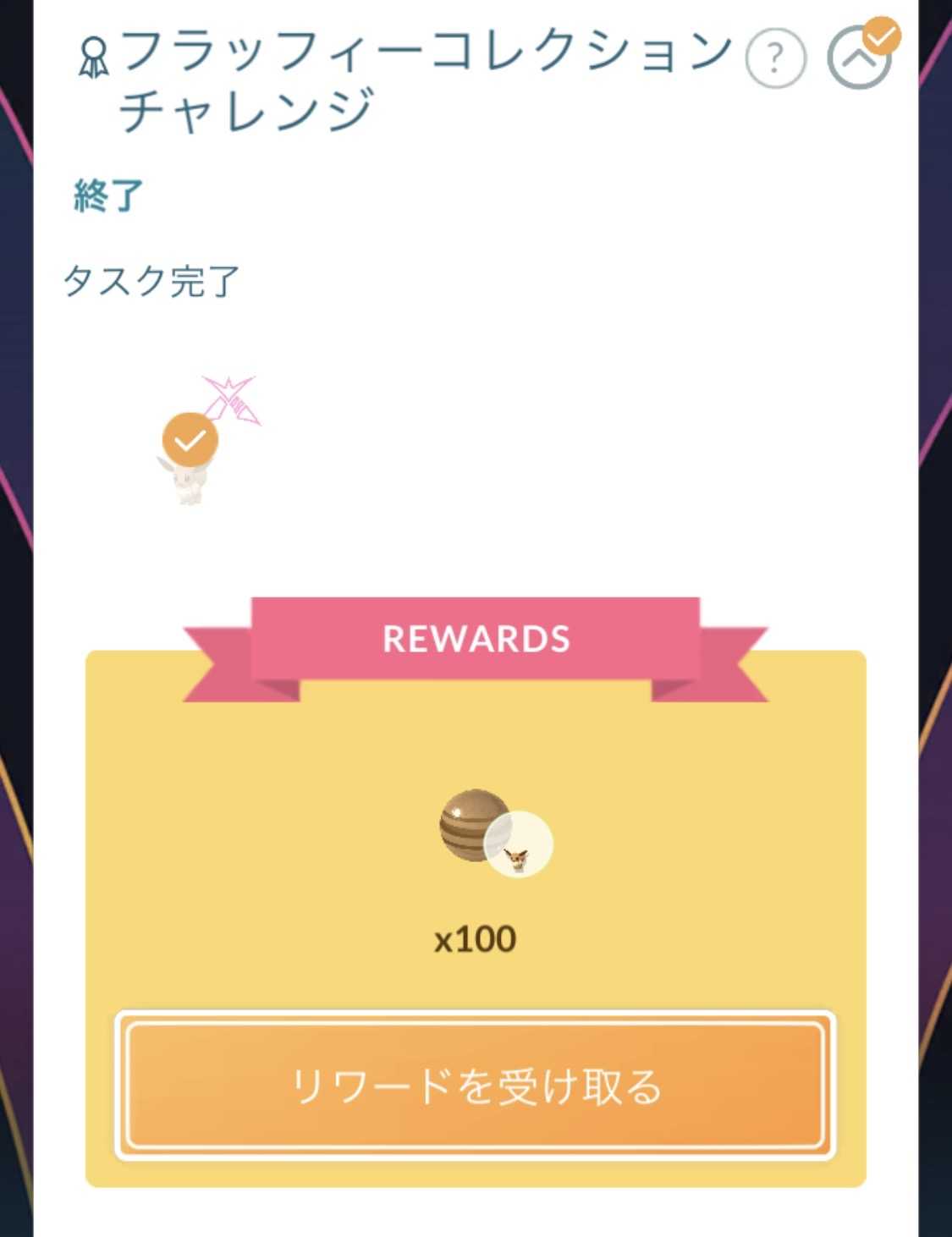The height and width of the screenshot is (1237, 952).
Task: Tap リワードを受け取る to claim rewards
Action: coord(475,1086)
